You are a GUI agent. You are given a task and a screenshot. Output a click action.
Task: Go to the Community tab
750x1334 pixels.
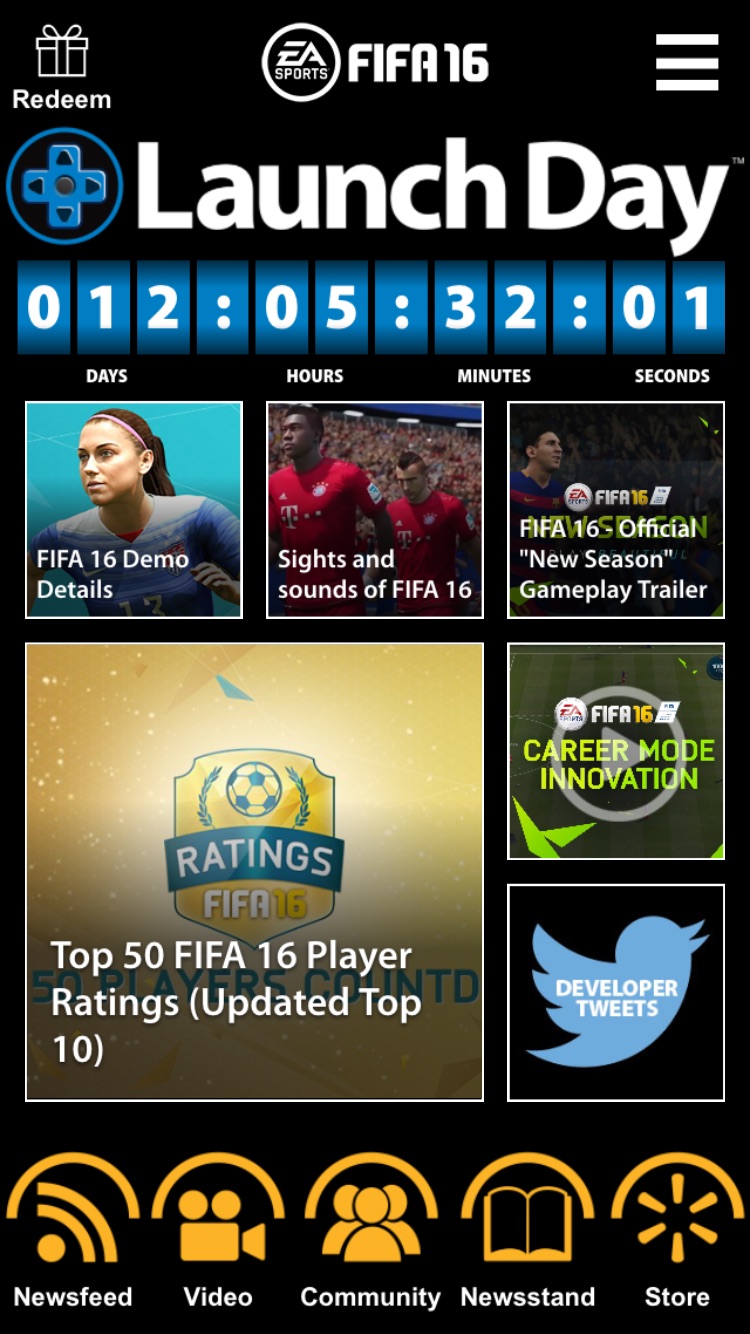[370, 1232]
